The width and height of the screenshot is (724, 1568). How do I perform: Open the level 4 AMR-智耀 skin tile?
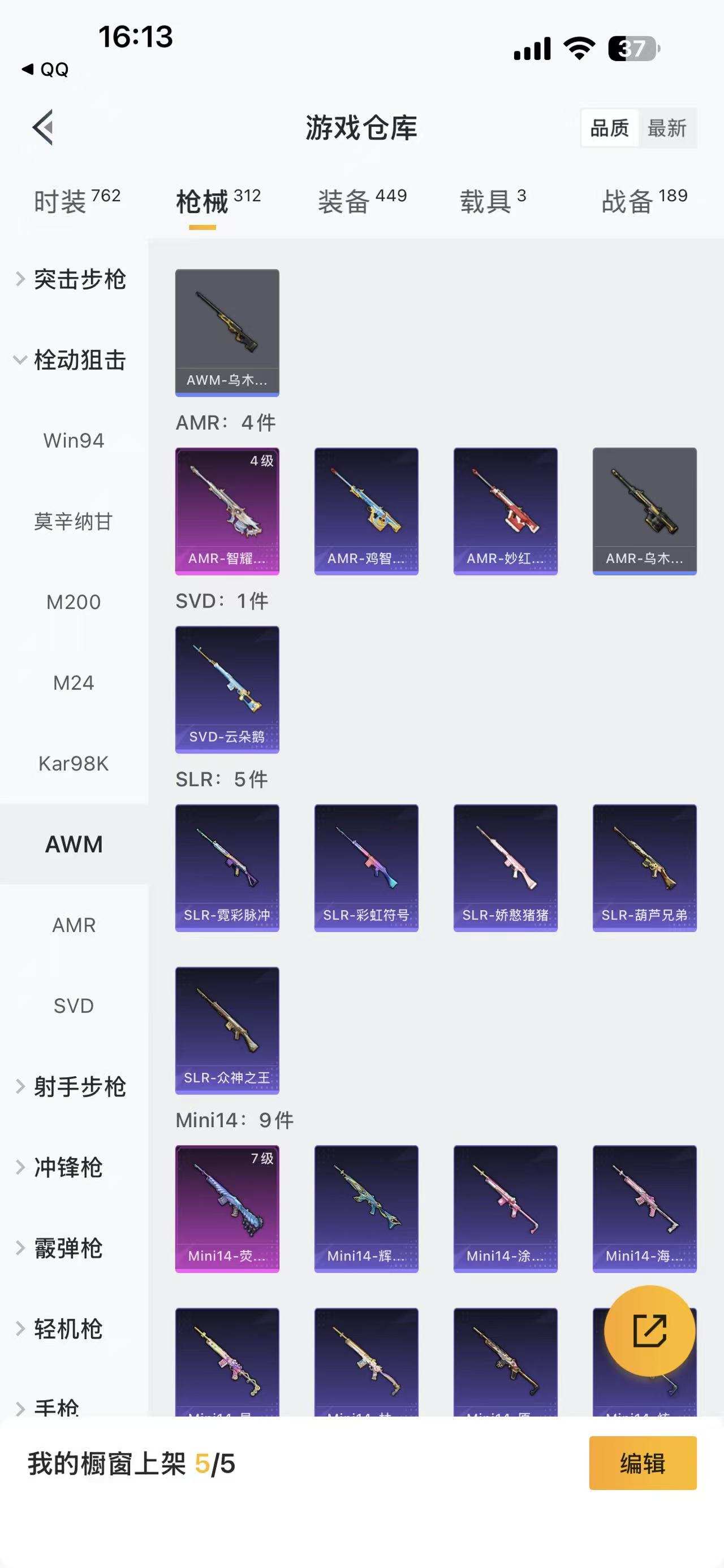(227, 510)
